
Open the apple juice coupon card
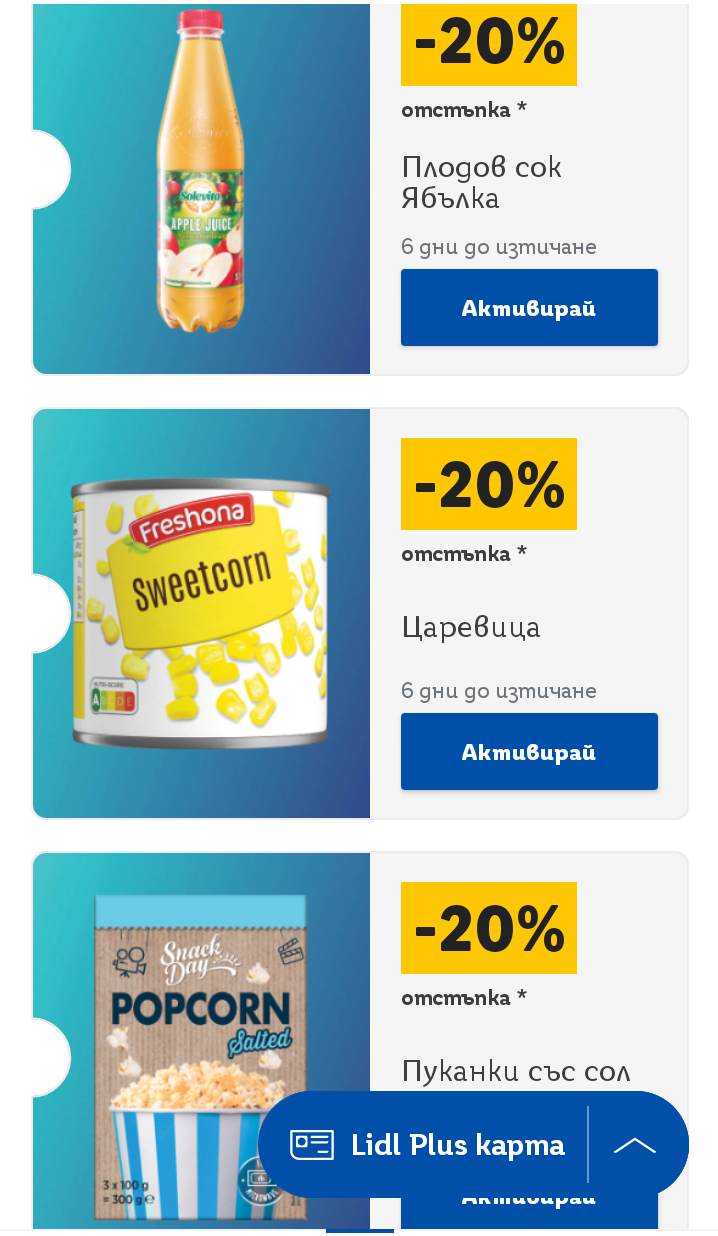coord(201,188)
